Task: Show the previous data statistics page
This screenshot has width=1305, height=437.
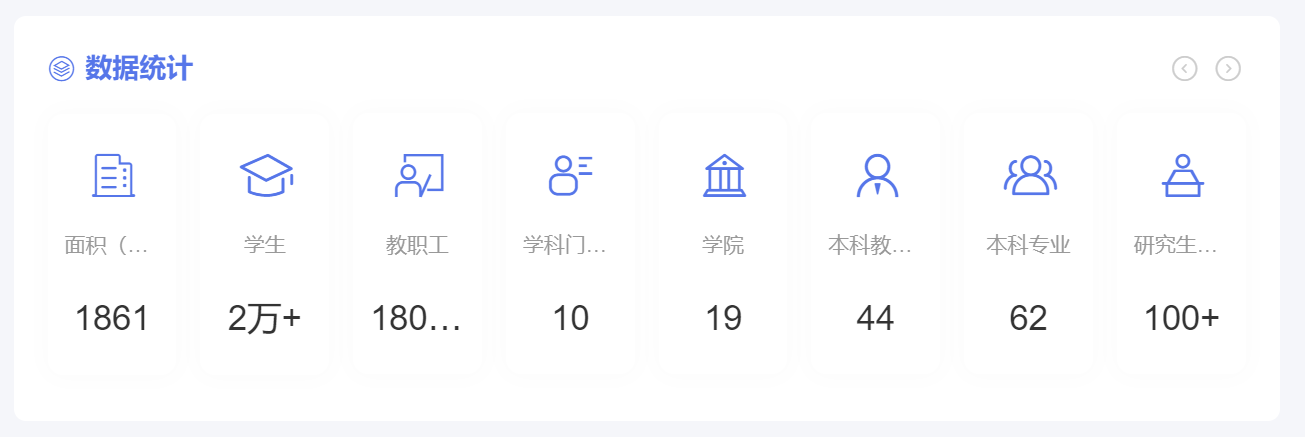Action: (1185, 68)
